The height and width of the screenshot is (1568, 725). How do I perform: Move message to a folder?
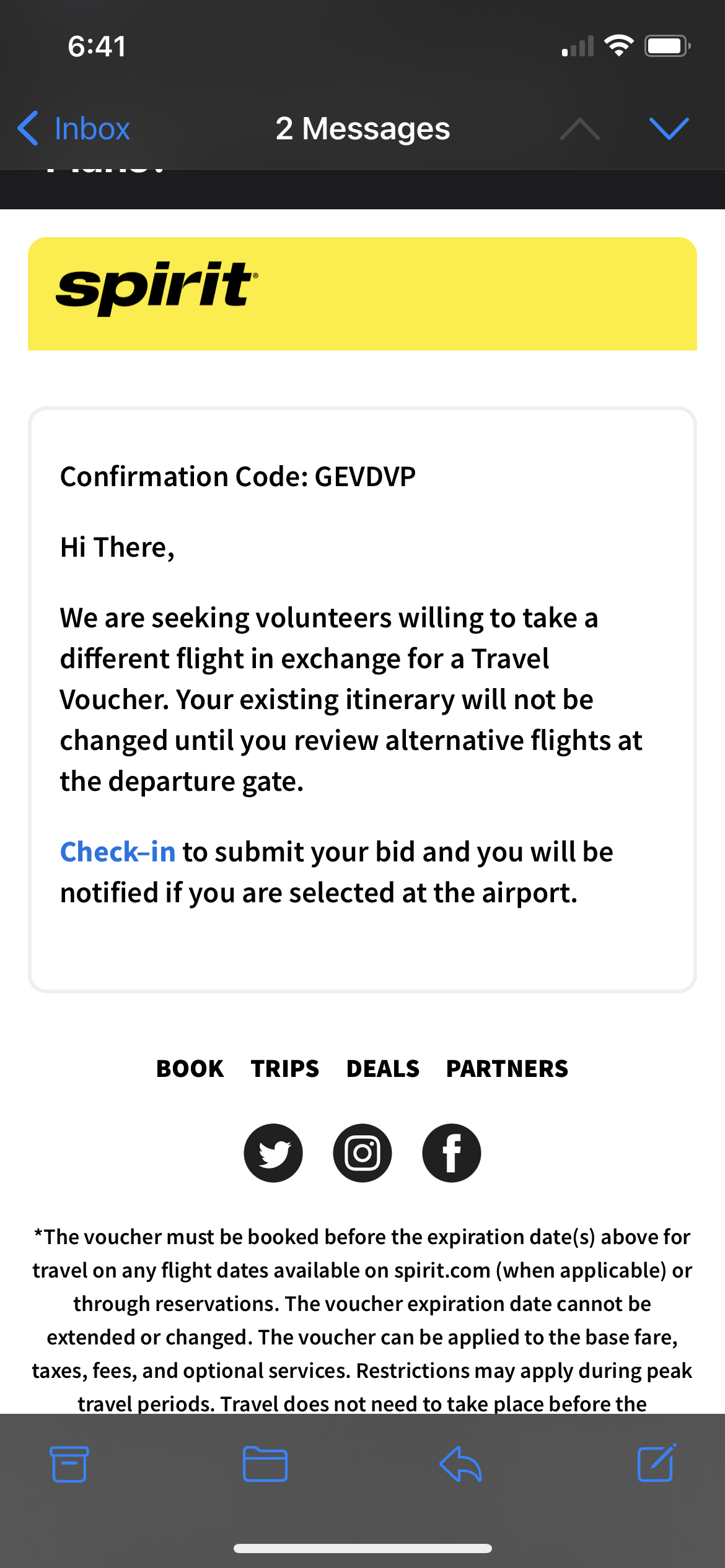pos(265,1464)
